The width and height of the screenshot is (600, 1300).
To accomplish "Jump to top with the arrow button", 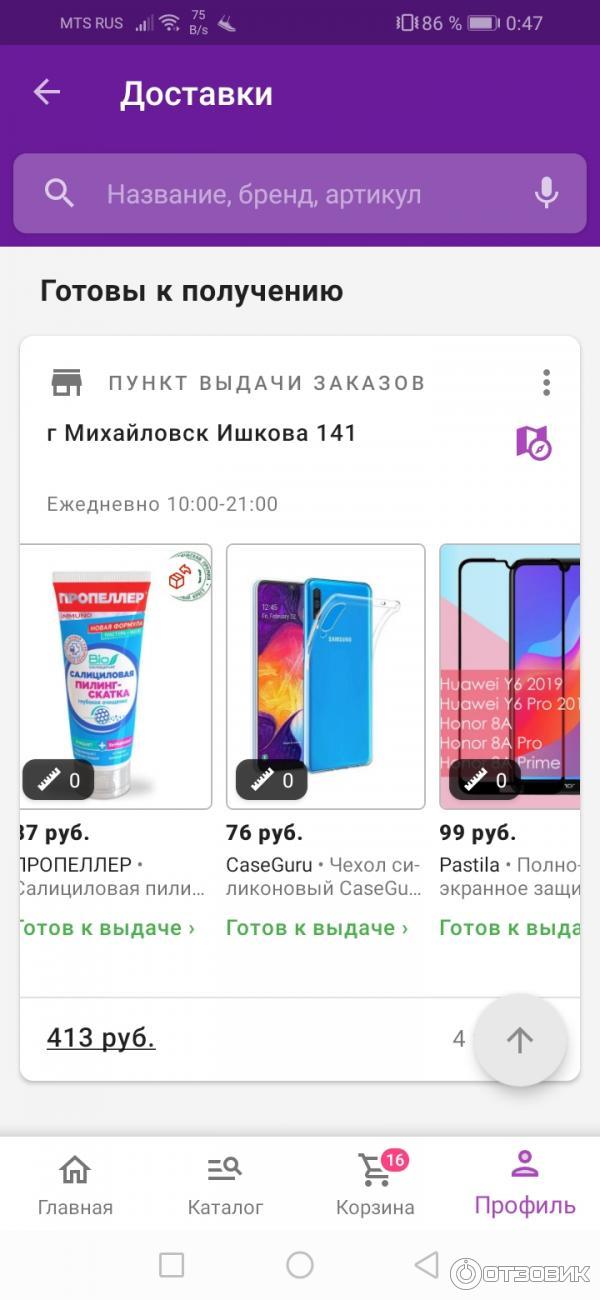I will tap(520, 1040).
